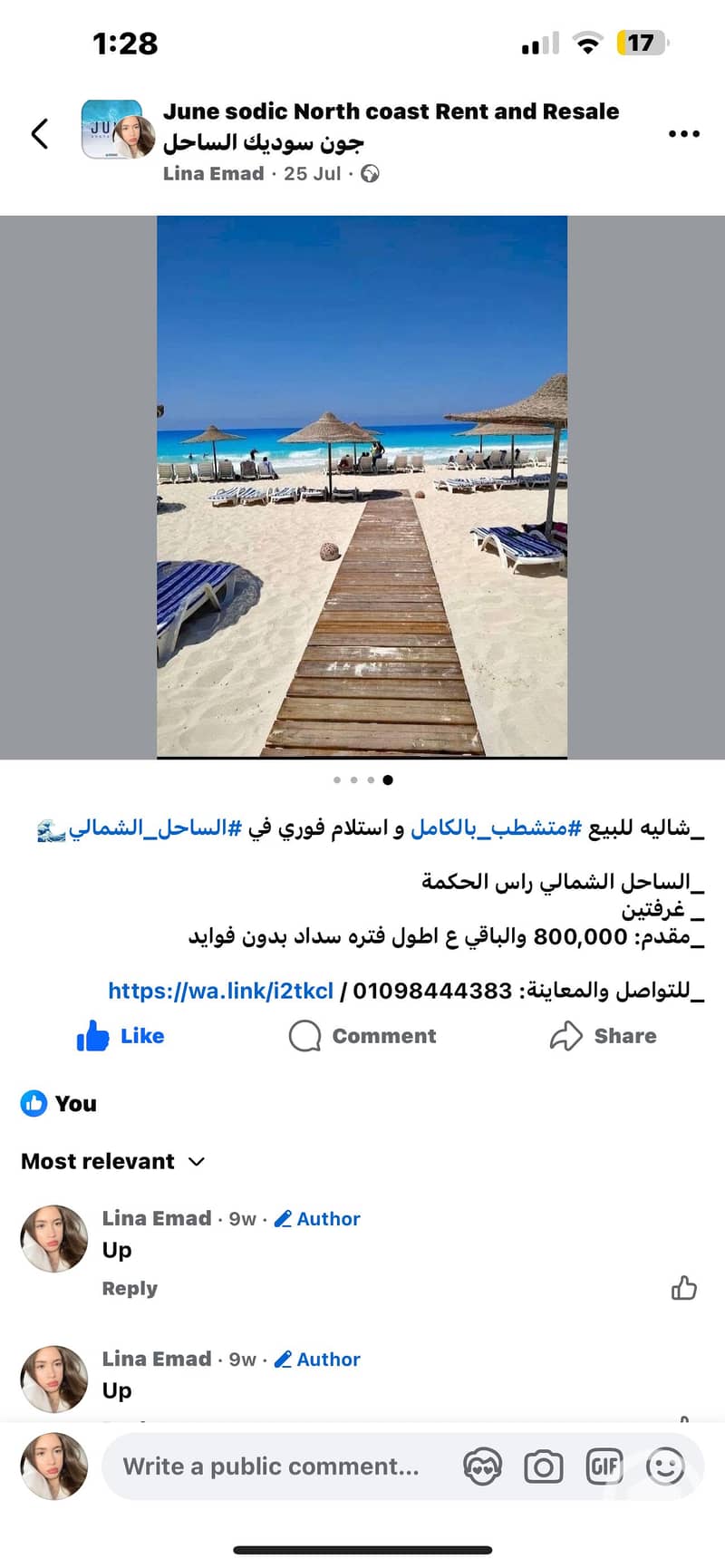Screen dimensions: 725x1568
Task: Open the wa.link WhatsApp link
Action: point(220,991)
